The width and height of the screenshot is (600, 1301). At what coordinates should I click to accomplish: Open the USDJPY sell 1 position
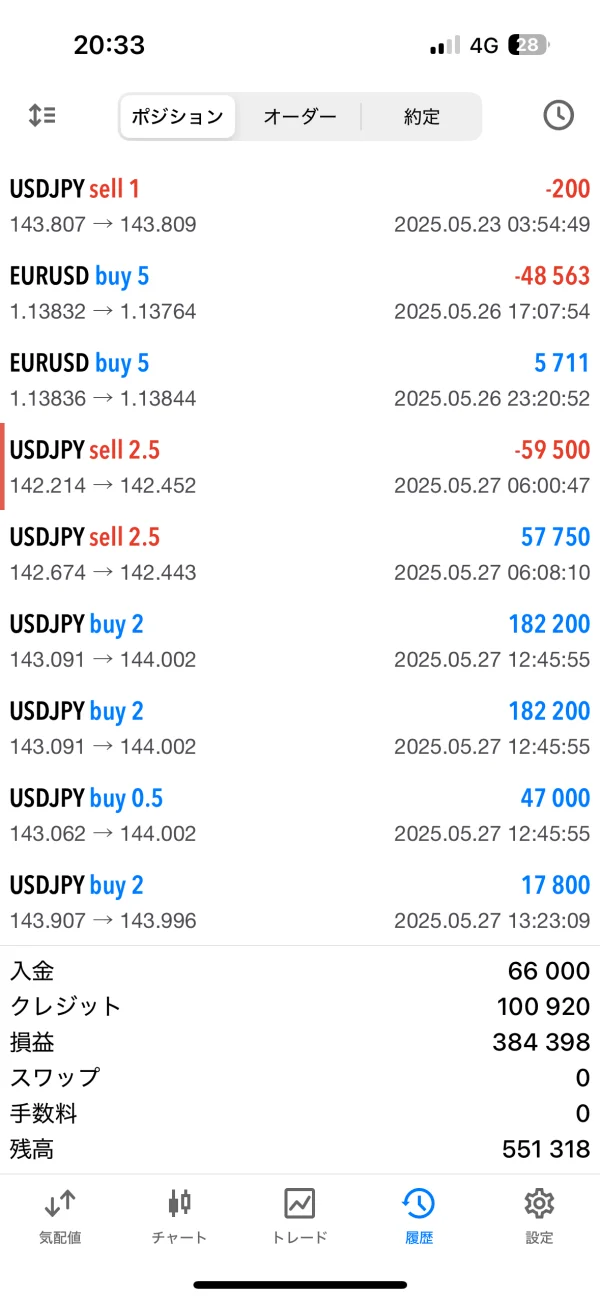300,205
